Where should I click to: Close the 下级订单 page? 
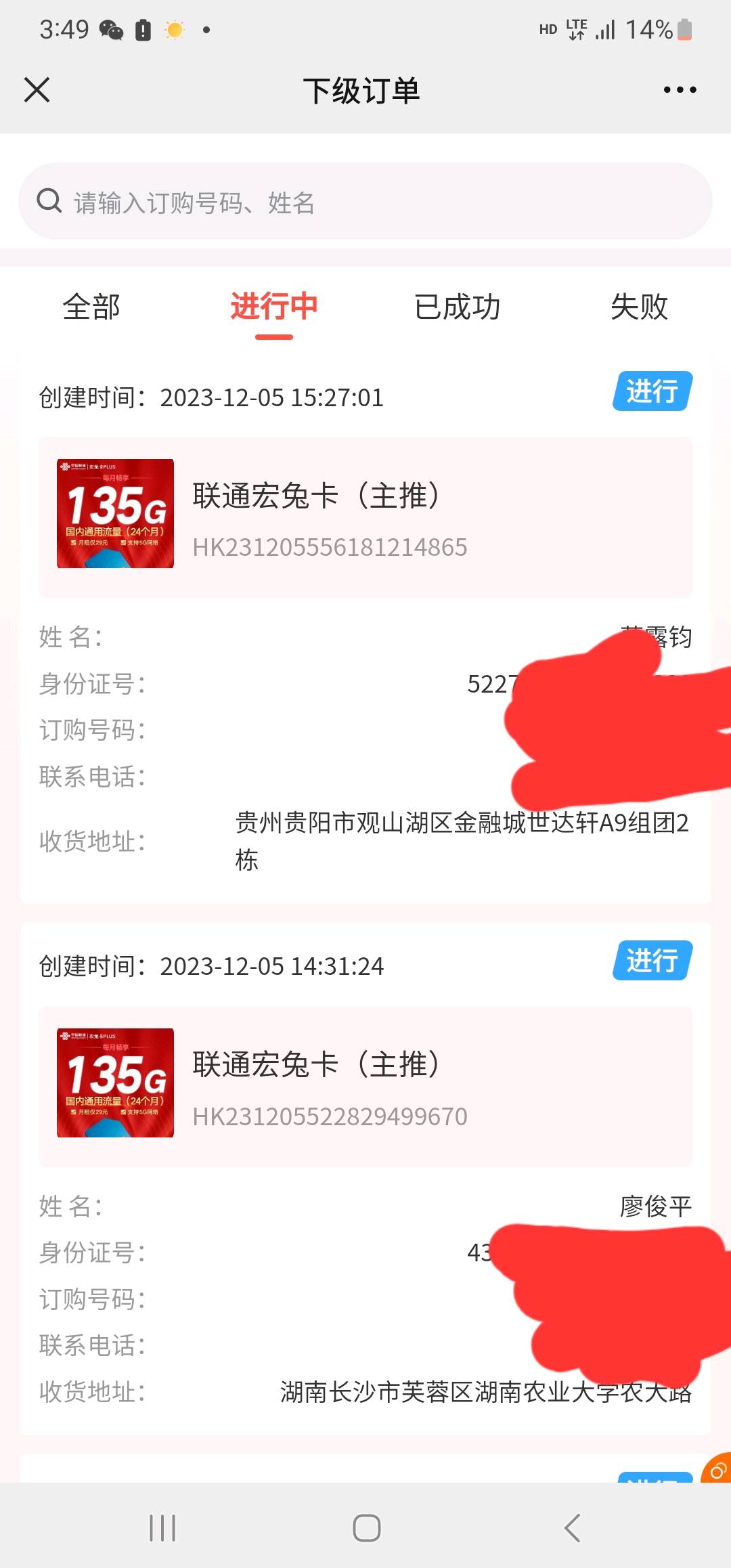pyautogui.click(x=37, y=89)
